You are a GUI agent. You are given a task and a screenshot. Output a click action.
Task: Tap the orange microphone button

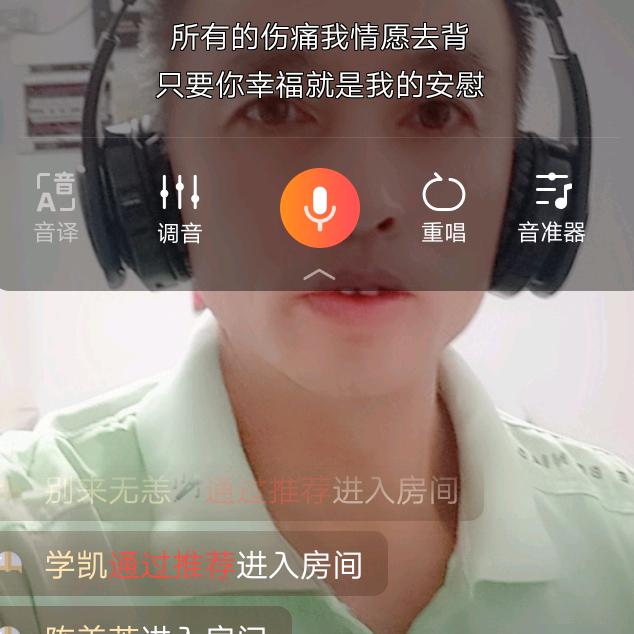(319, 208)
